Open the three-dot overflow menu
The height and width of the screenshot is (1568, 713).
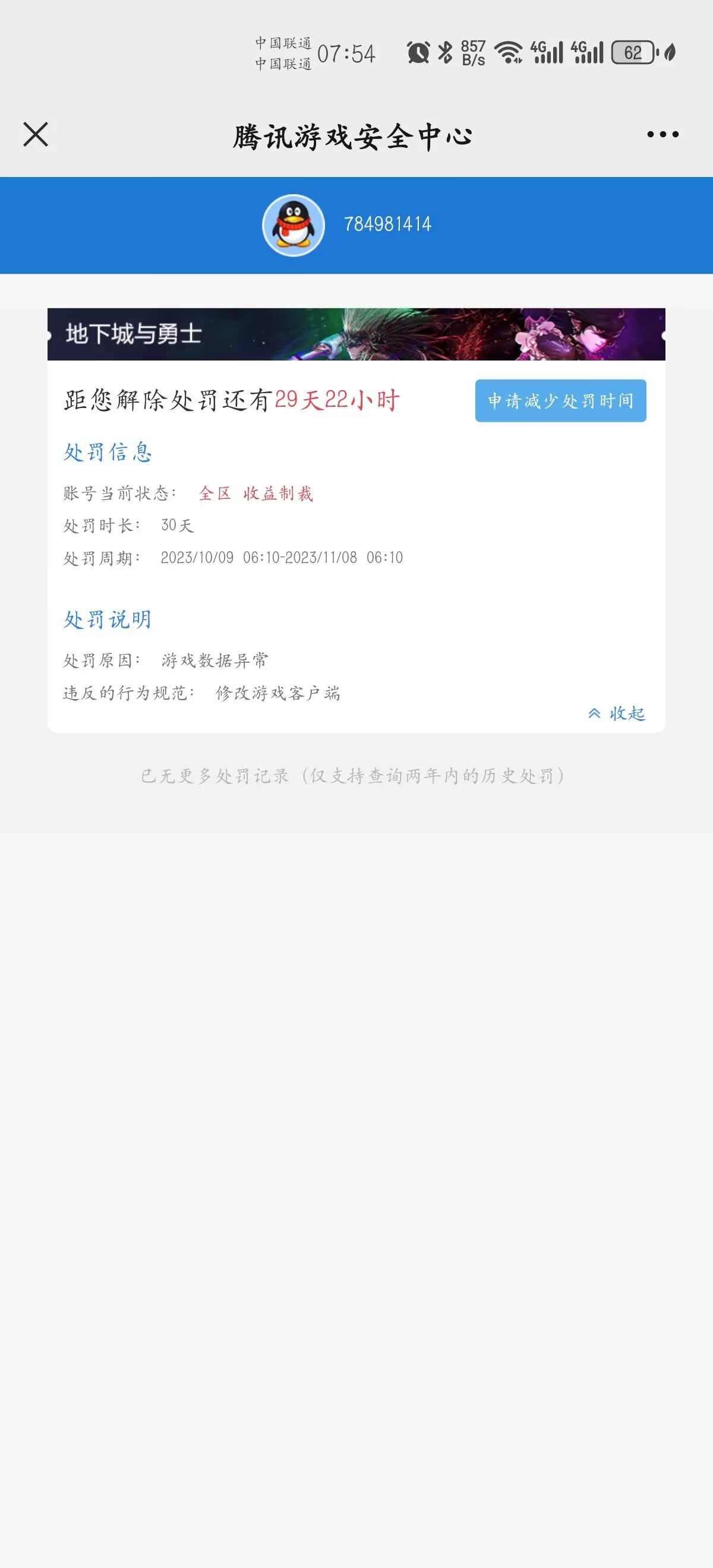[662, 134]
